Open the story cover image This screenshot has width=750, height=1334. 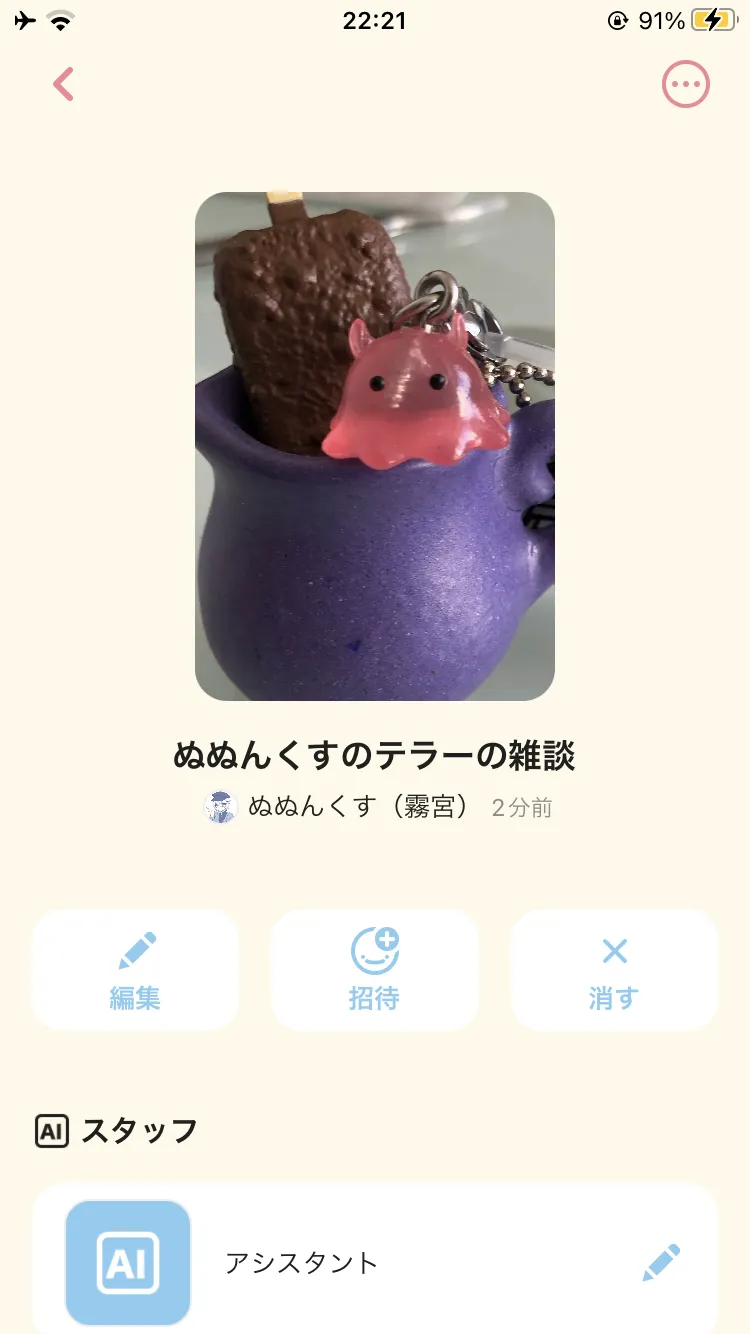(x=375, y=446)
